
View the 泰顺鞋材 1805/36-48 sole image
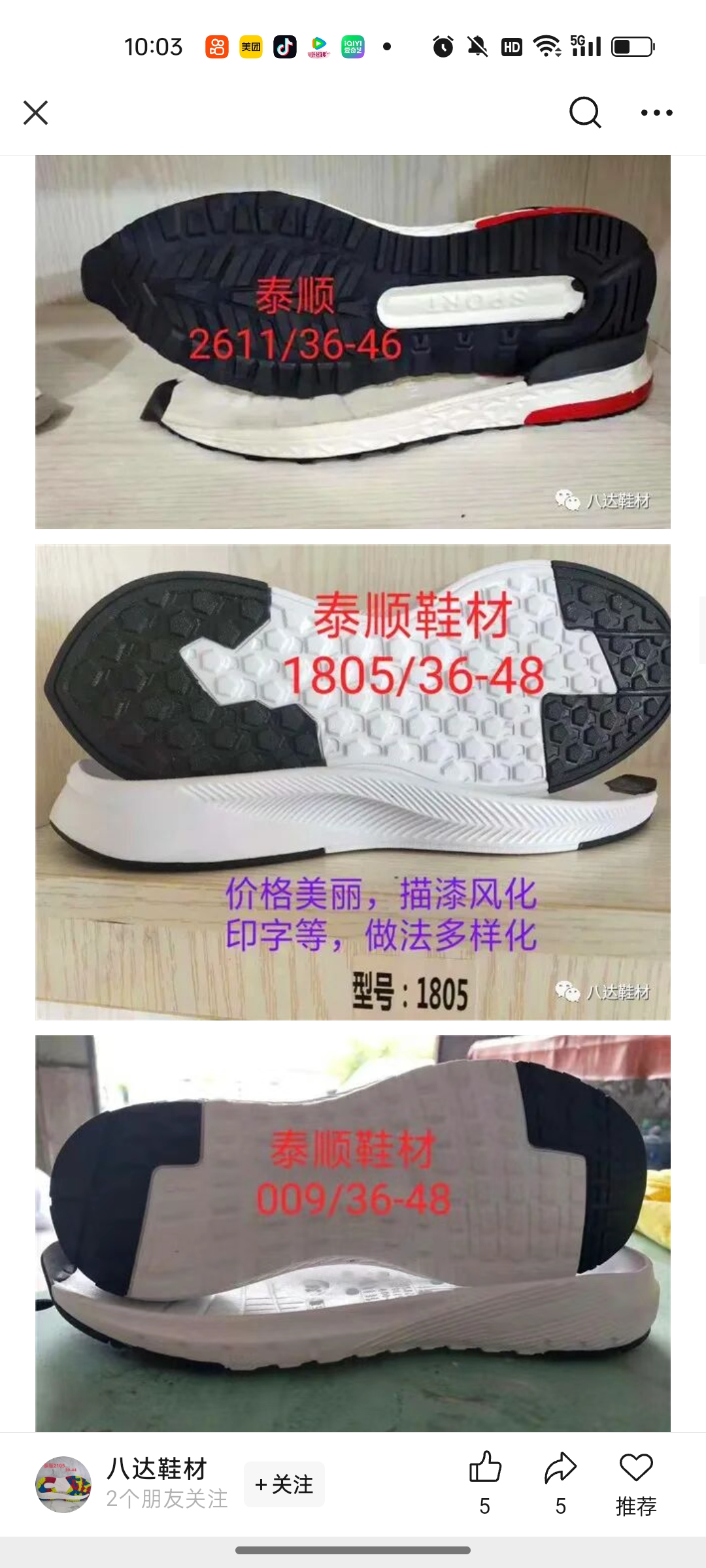tap(353, 781)
